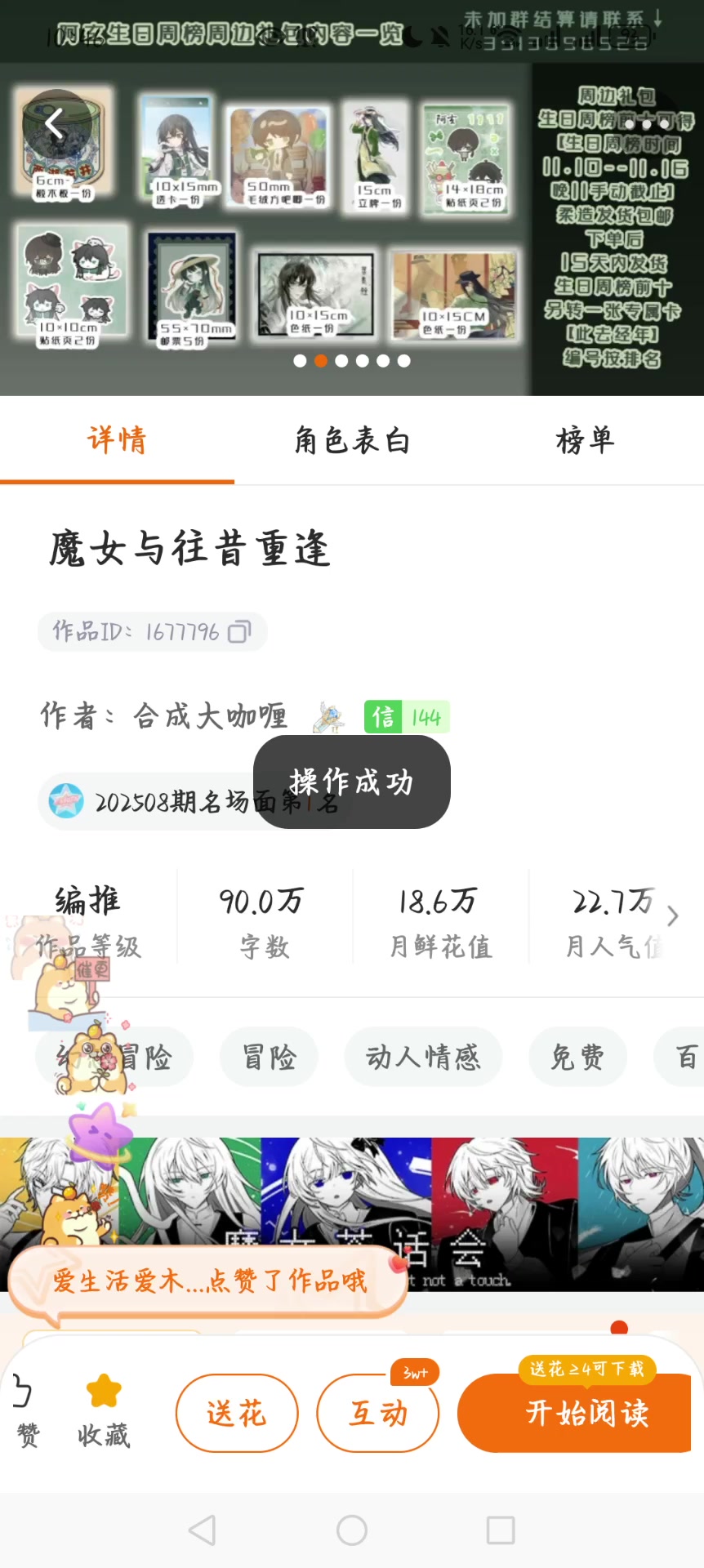Toggle 收藏 star for this work
Screen dimensions: 704x1568
coord(104,1413)
